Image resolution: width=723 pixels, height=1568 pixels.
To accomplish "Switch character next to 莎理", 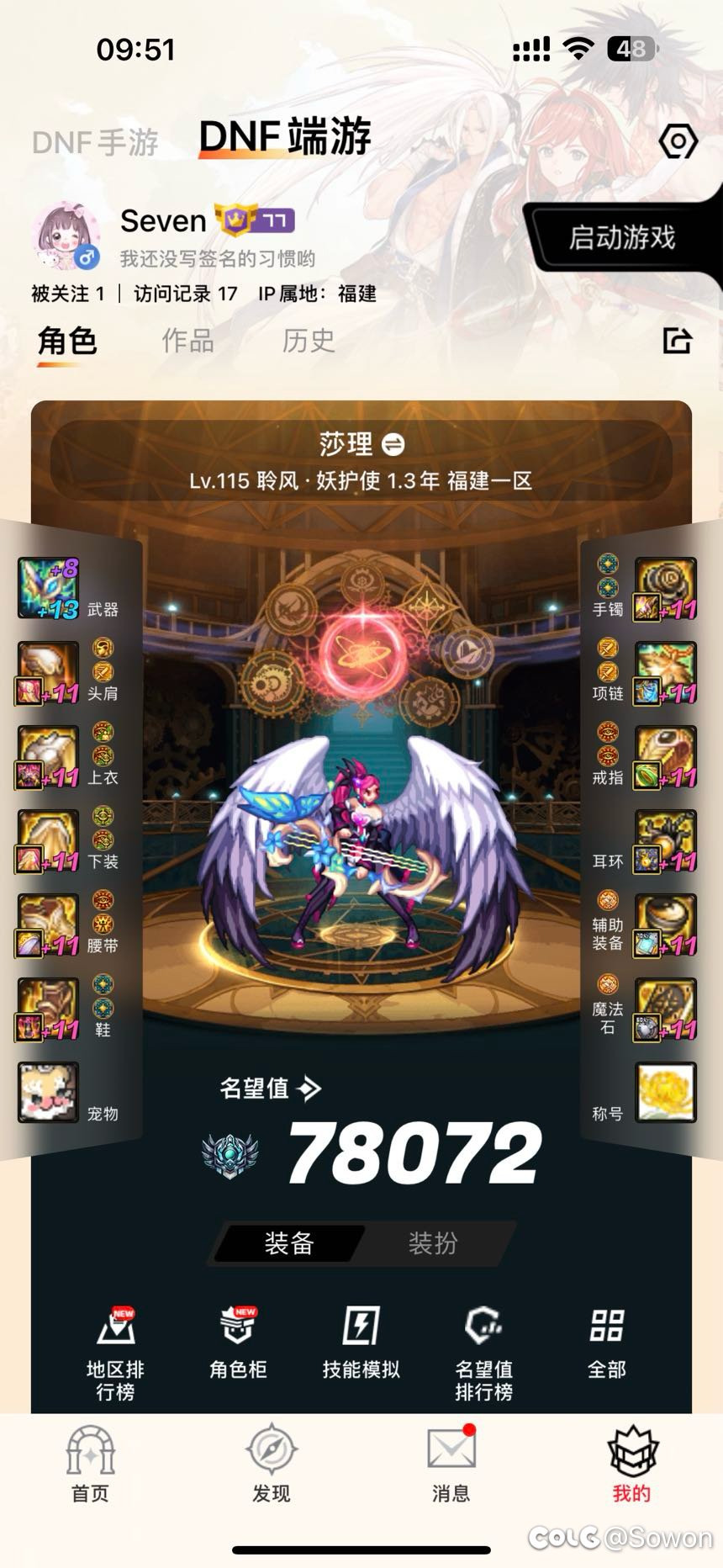I will tap(393, 443).
